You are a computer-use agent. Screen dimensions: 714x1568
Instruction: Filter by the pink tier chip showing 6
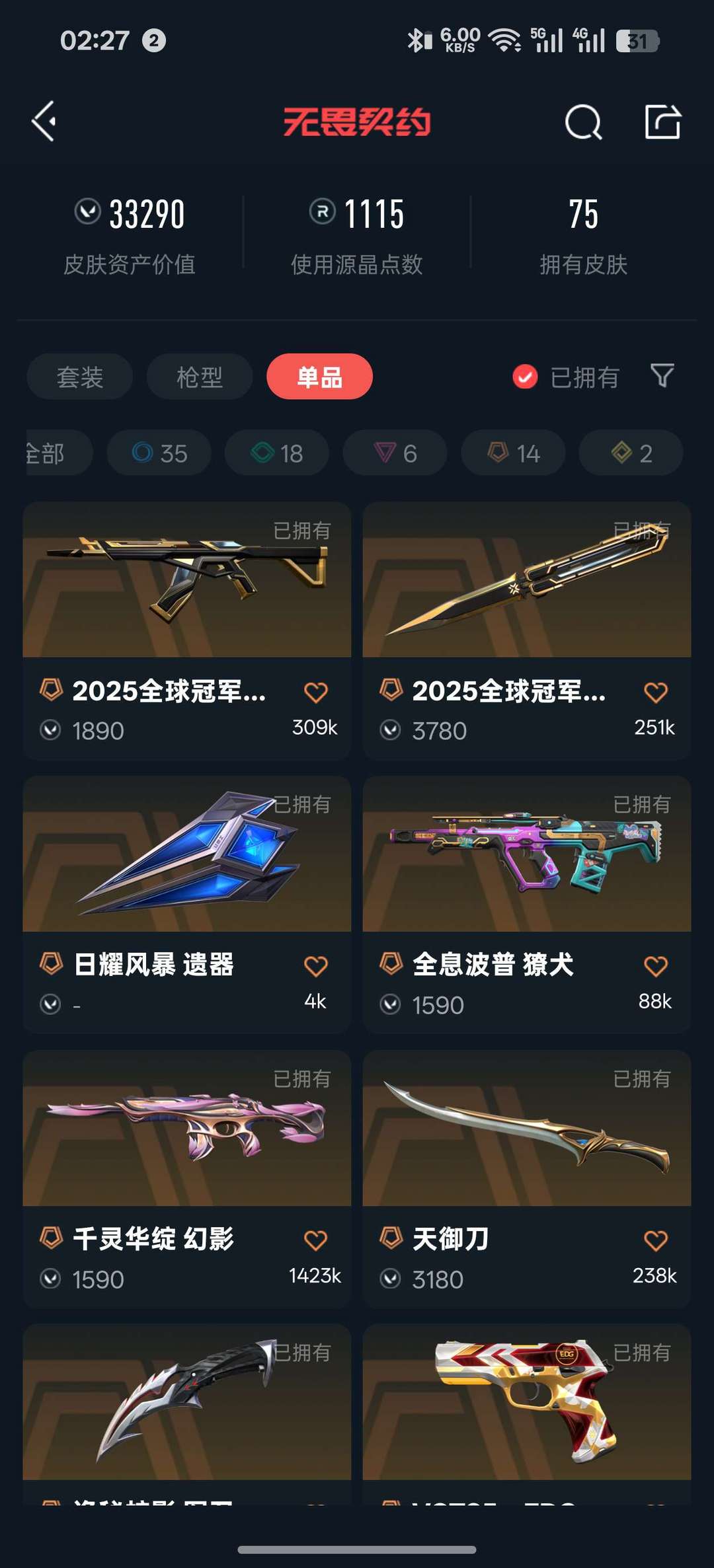pos(395,453)
